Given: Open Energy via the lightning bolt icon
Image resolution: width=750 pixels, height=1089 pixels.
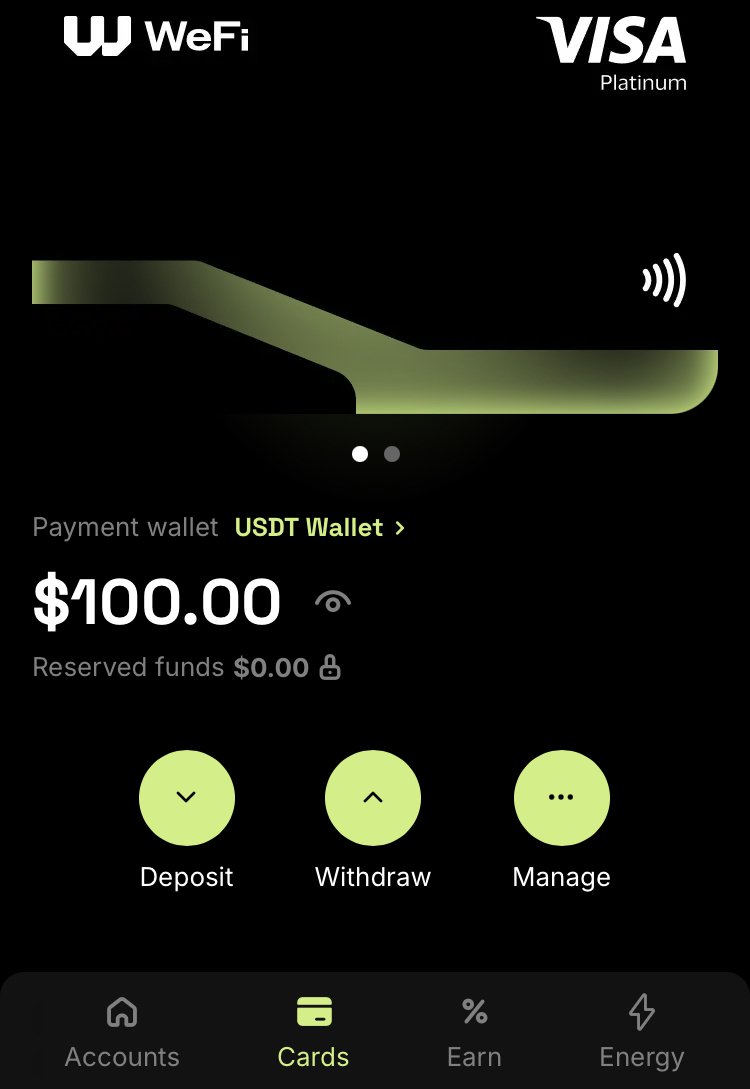Looking at the screenshot, I should [641, 1011].
